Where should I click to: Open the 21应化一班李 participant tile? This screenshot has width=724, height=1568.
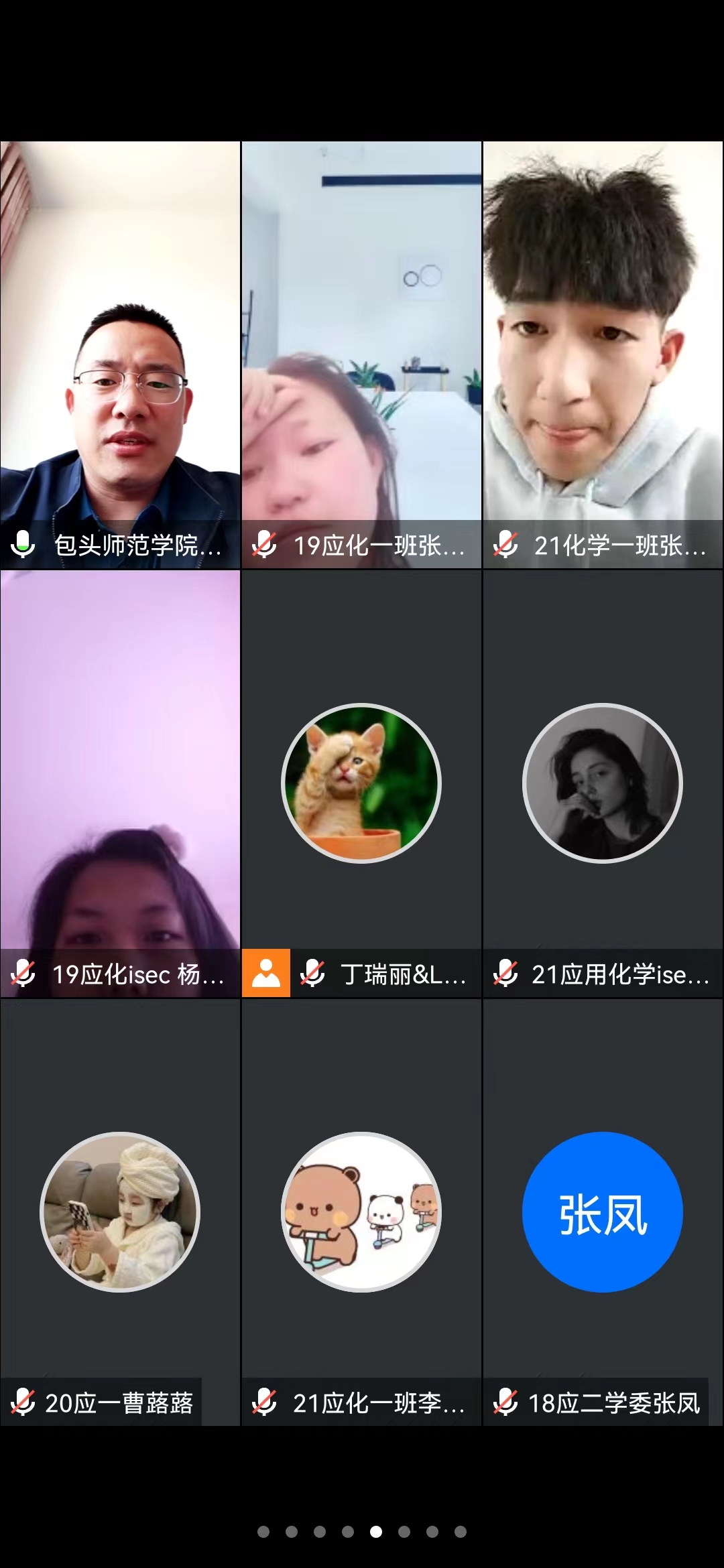tap(362, 1212)
